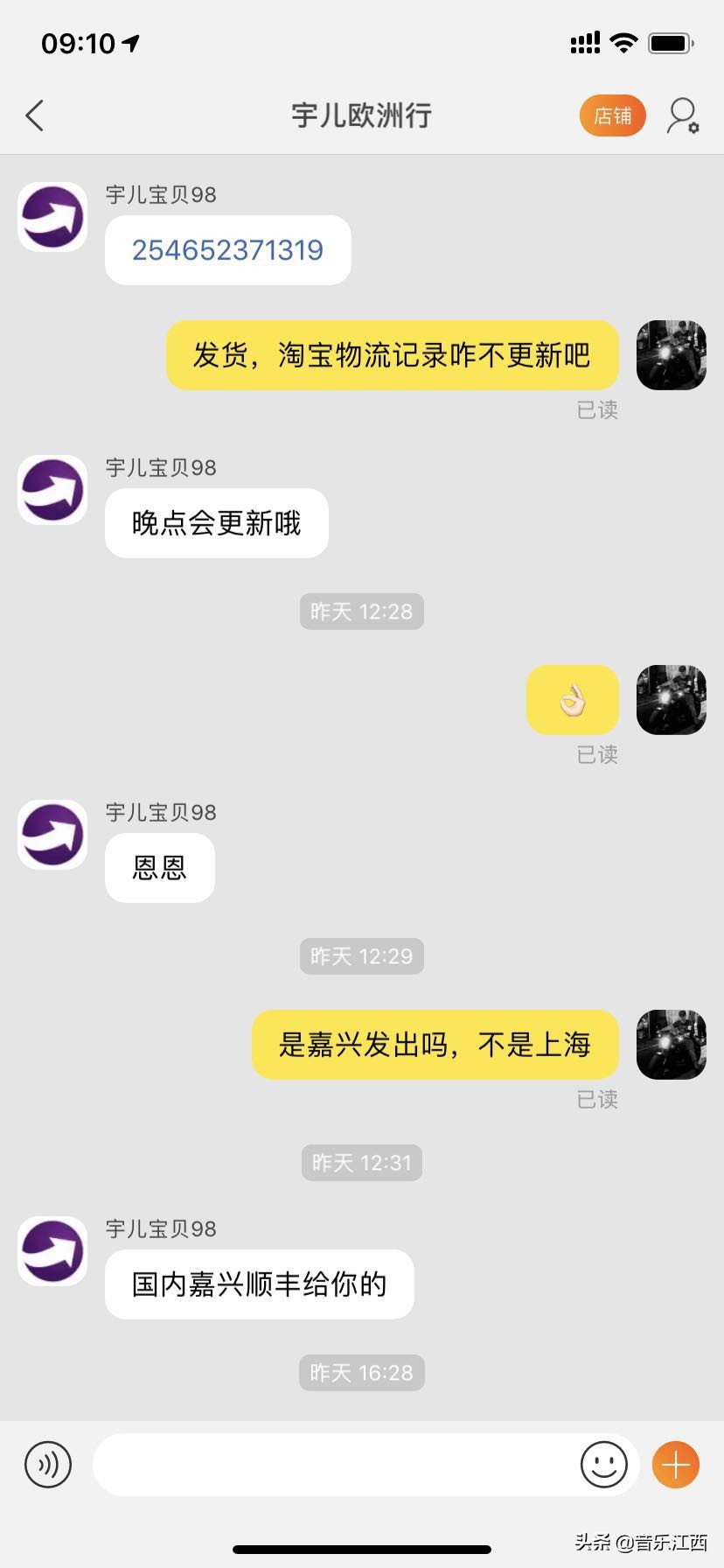Tap the back arrow to leave the chat
724x1568 pixels.
[x=35, y=115]
